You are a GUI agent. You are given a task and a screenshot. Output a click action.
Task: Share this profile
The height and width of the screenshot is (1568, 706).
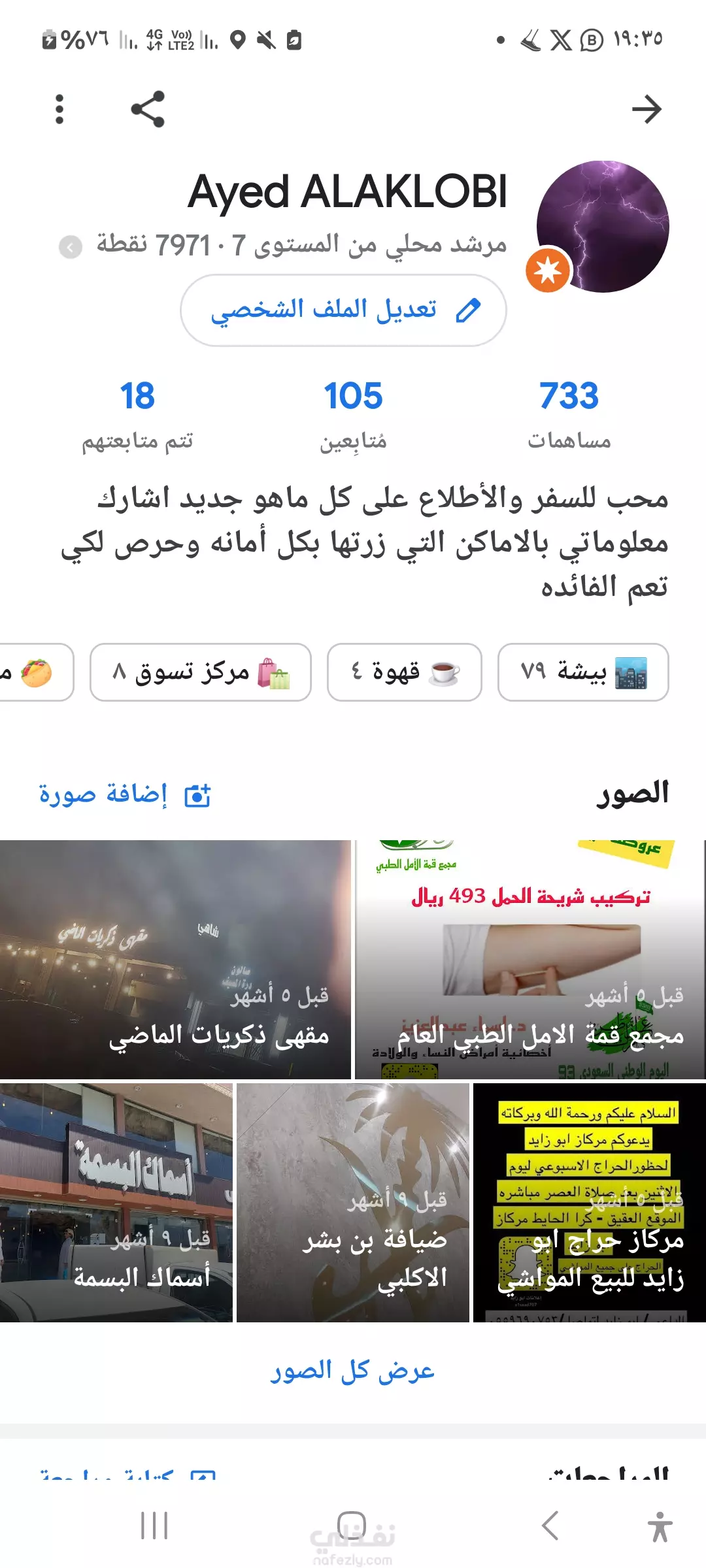(148, 109)
